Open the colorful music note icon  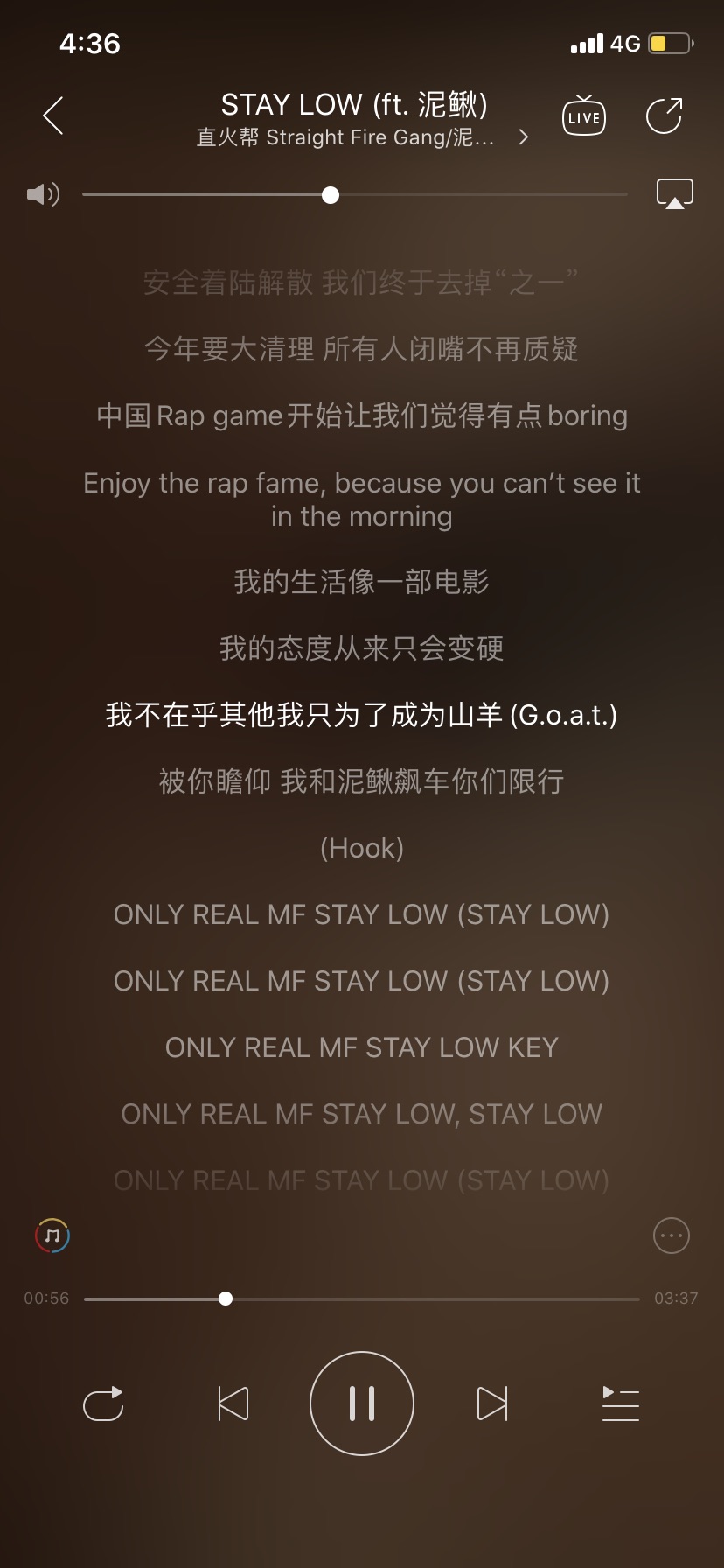[x=52, y=1235]
